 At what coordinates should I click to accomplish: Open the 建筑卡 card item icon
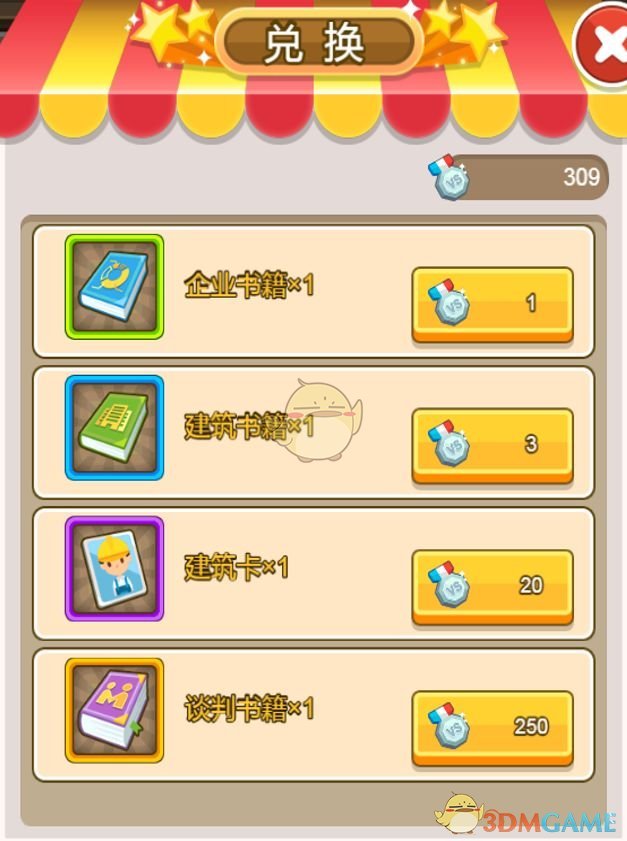click(x=114, y=569)
